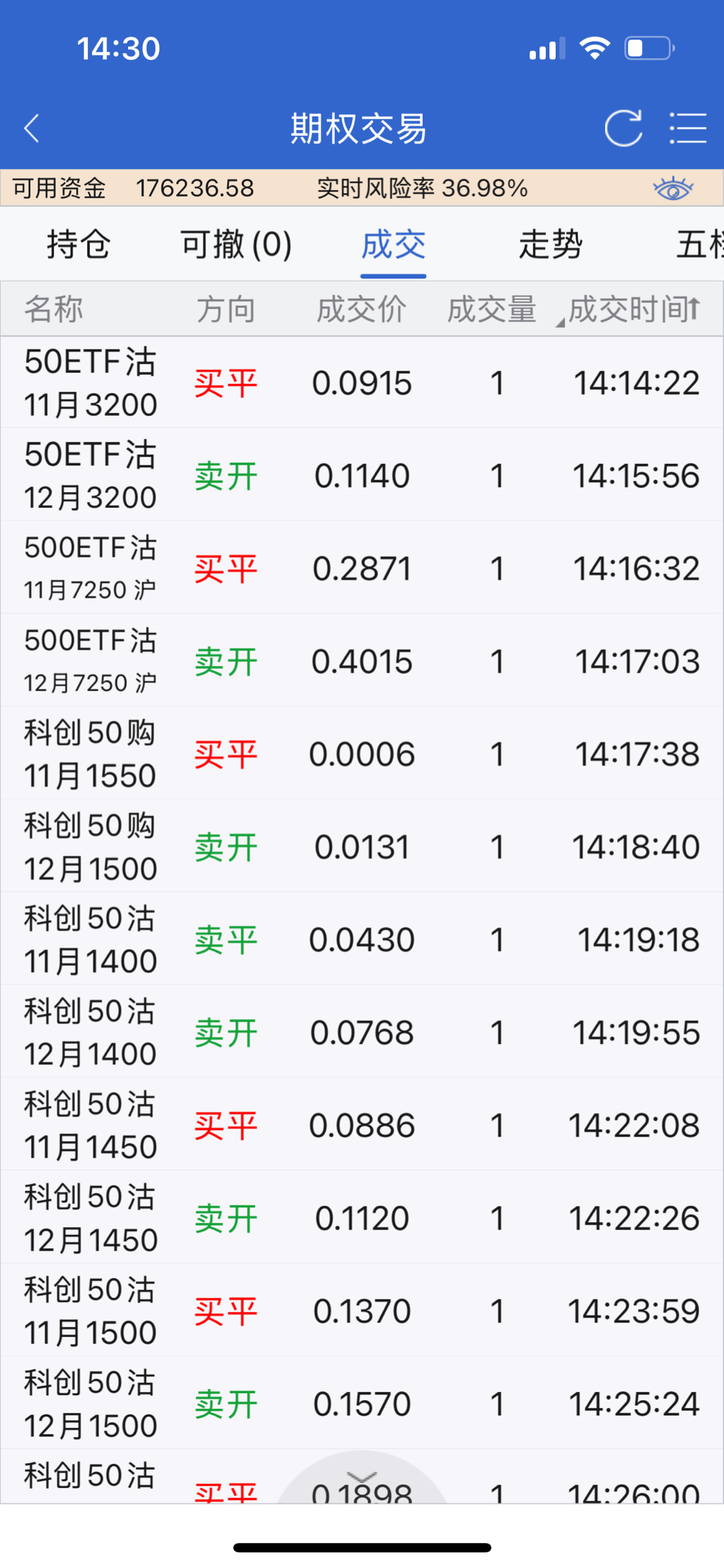Screen dimensions: 724x1568
Task: Open the 科创50沽 11月1400 trade row
Action: point(362,939)
